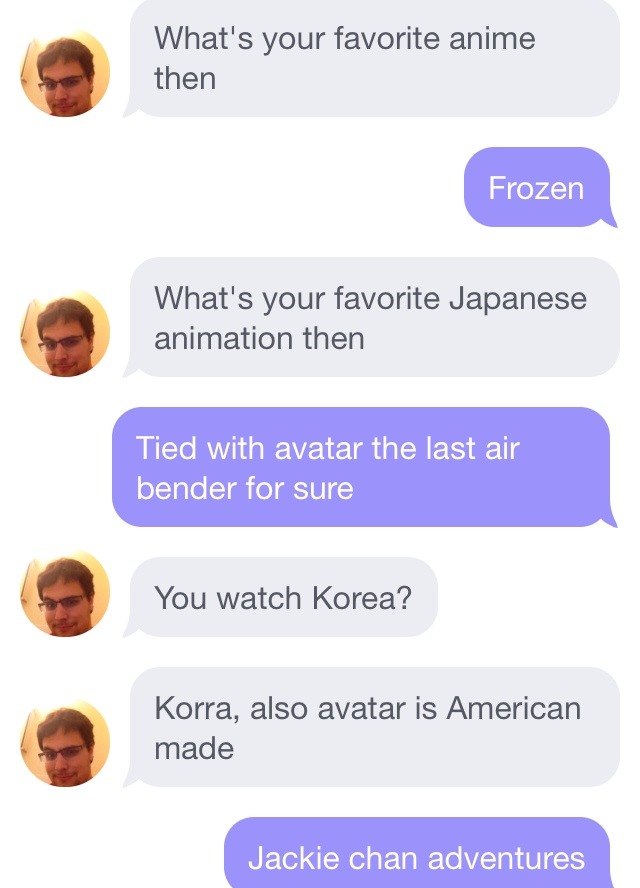Open avatar beside 'What's your favorite anime then'
Viewport: 640px width, 888px height.
tap(65, 73)
